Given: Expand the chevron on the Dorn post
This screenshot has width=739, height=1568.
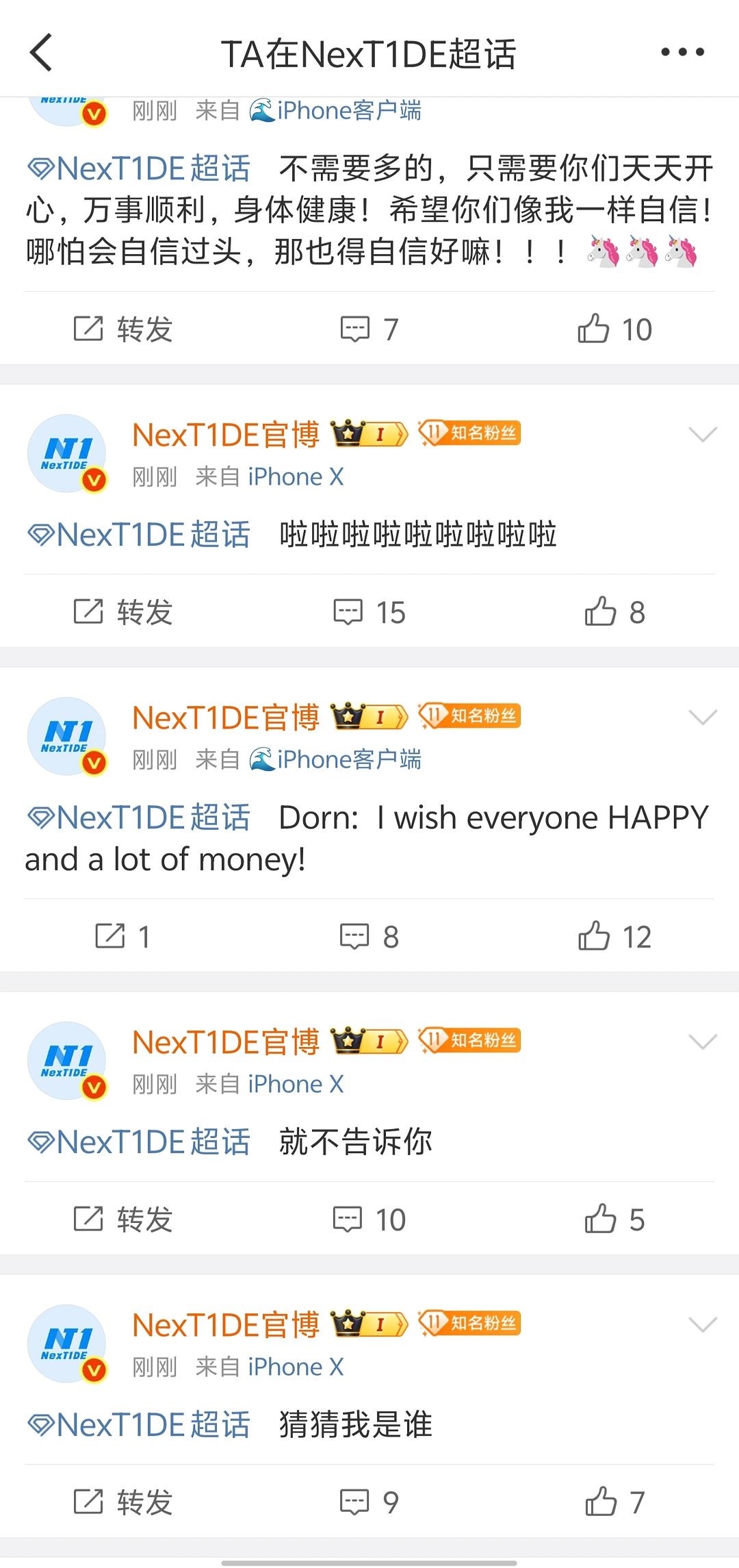Looking at the screenshot, I should click(703, 717).
